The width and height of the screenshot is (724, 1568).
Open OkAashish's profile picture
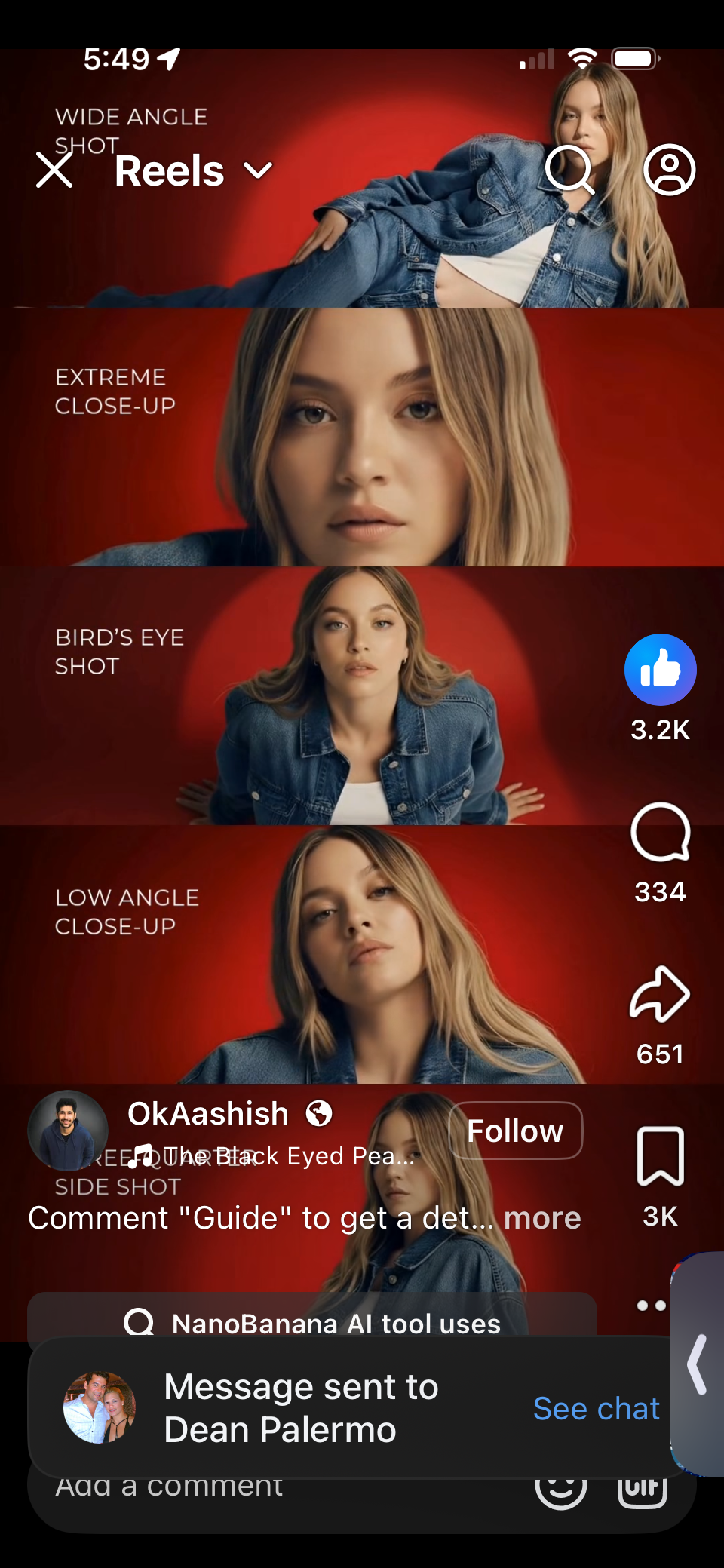tap(68, 1131)
